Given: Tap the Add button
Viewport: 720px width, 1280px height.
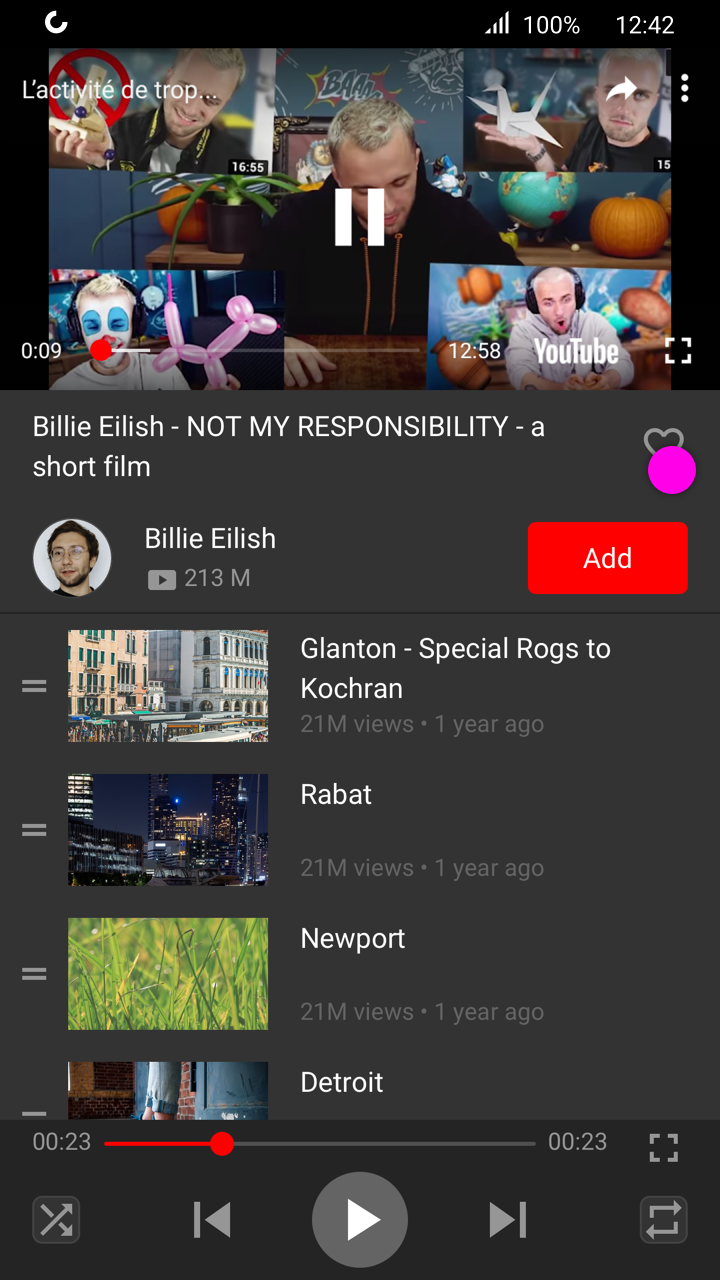Looking at the screenshot, I should (x=608, y=558).
